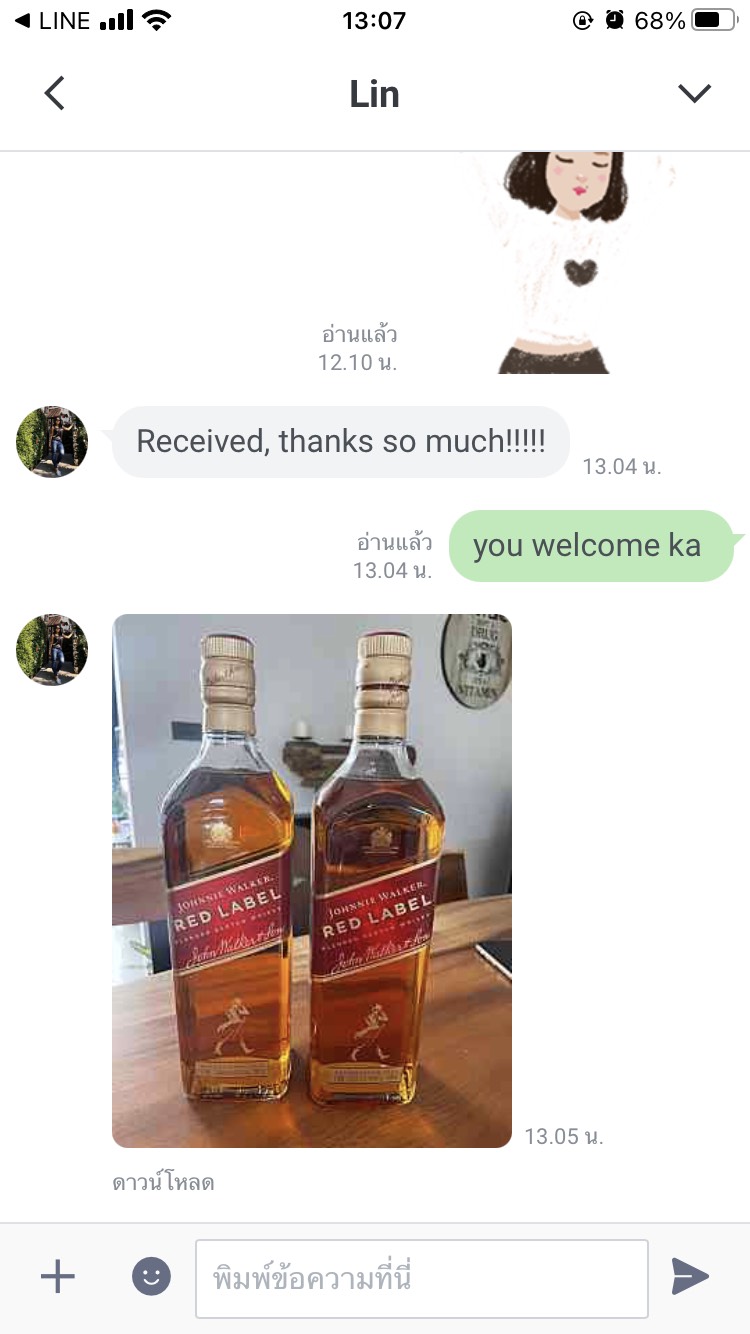
Task: Open the emoji sticker picker
Action: click(152, 1277)
